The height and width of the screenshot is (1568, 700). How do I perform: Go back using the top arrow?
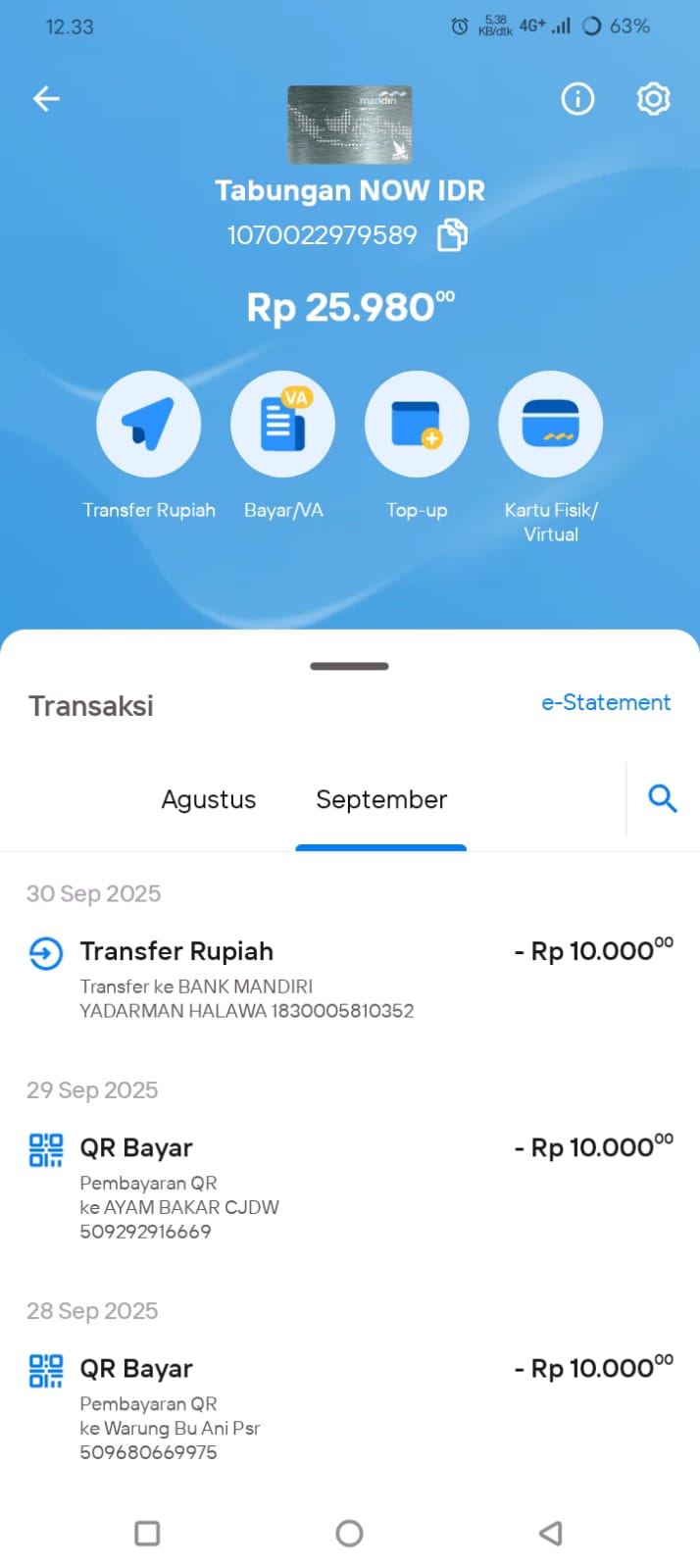pyautogui.click(x=46, y=98)
